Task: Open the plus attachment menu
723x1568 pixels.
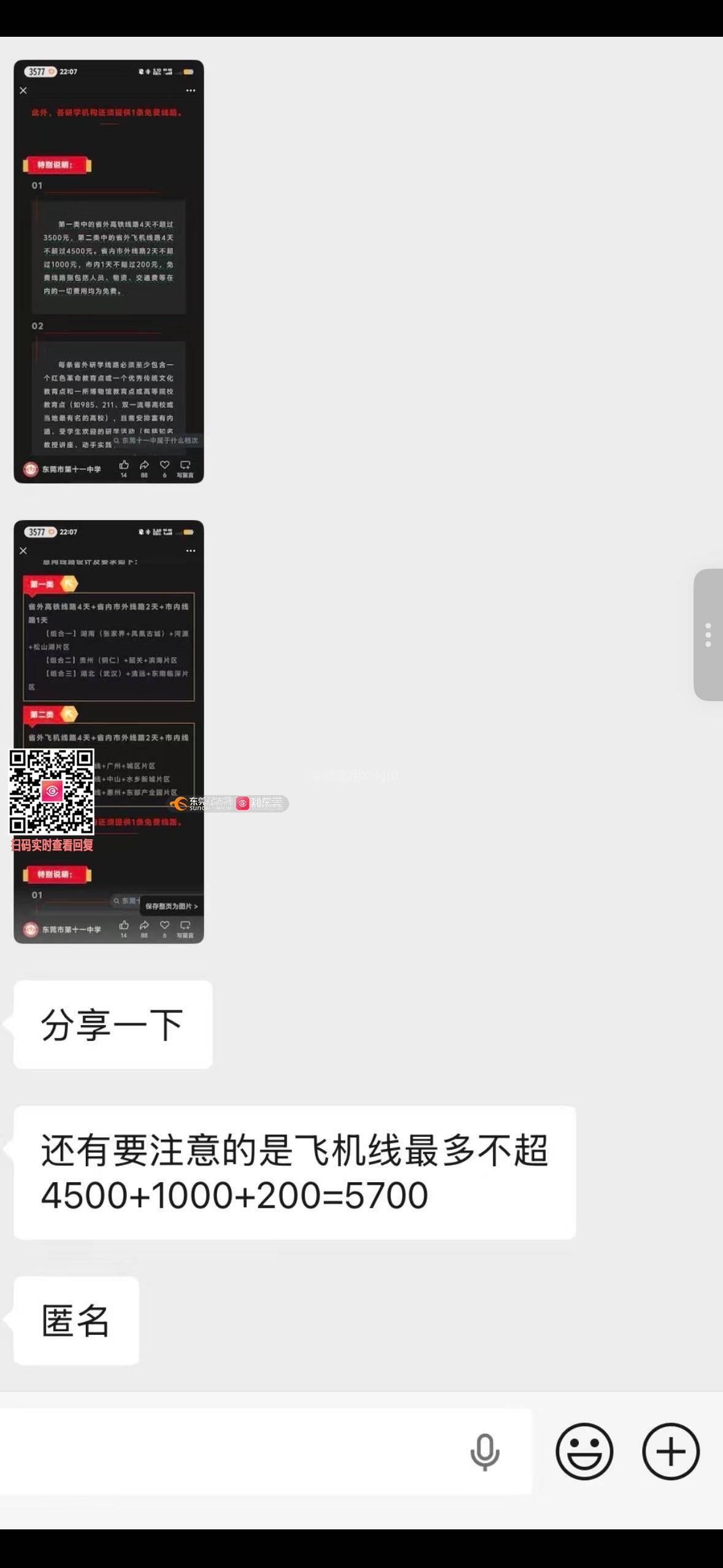Action: (x=671, y=1451)
